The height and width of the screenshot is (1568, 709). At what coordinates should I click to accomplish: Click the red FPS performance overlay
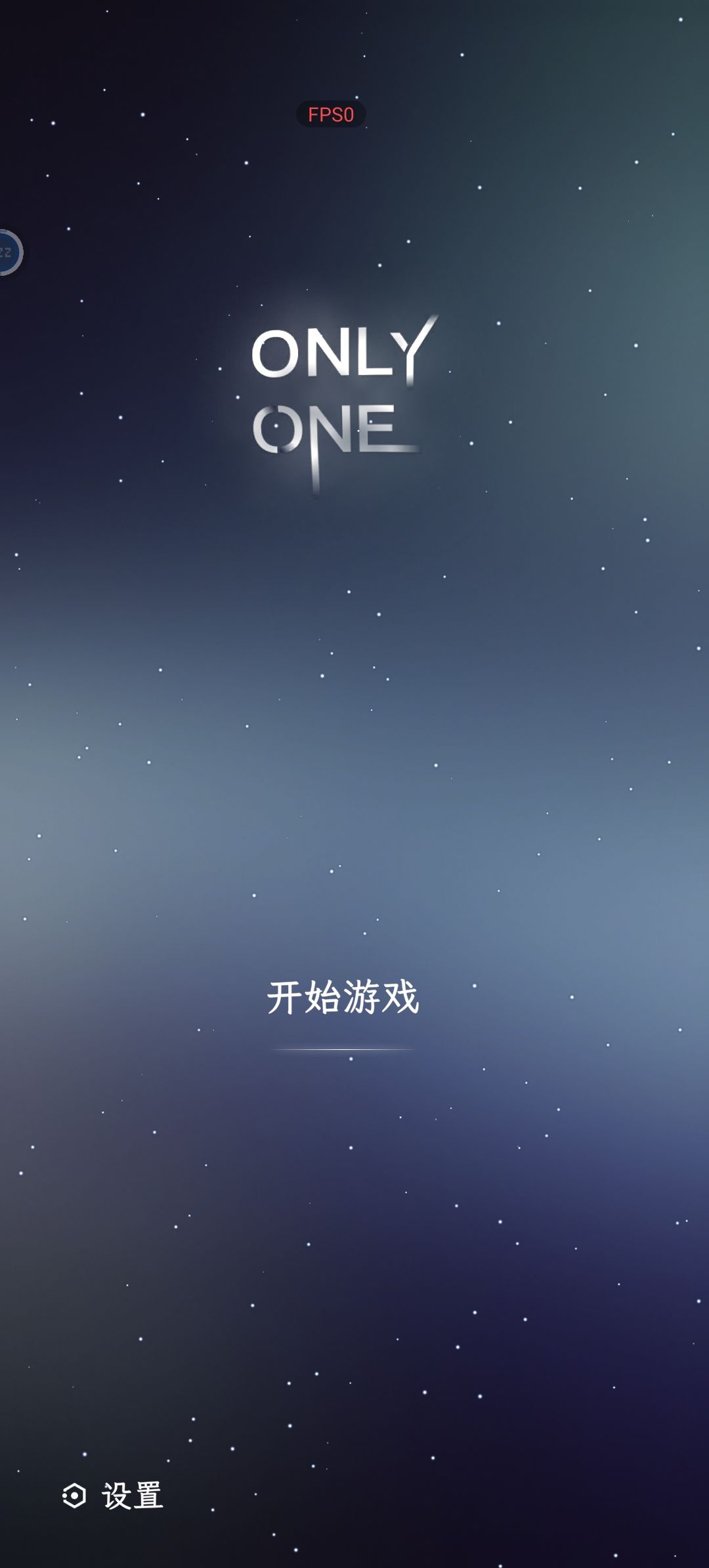tap(330, 115)
